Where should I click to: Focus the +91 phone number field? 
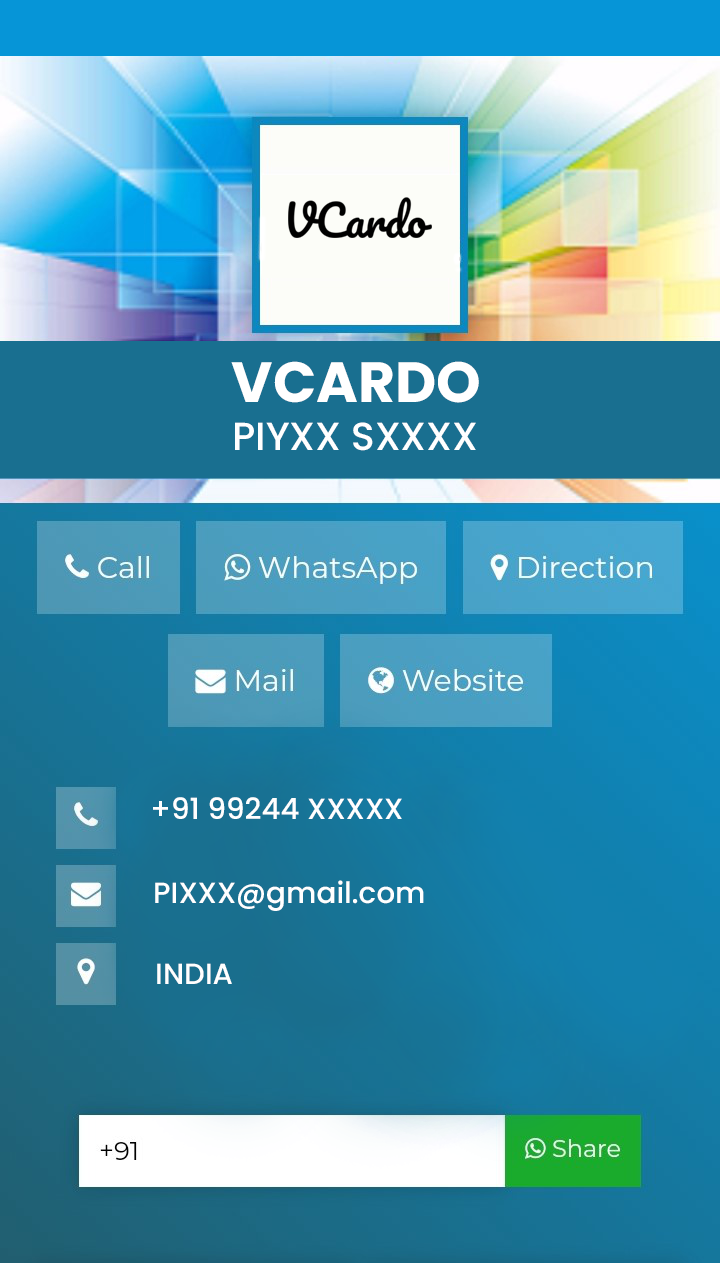pyautogui.click(x=292, y=1151)
